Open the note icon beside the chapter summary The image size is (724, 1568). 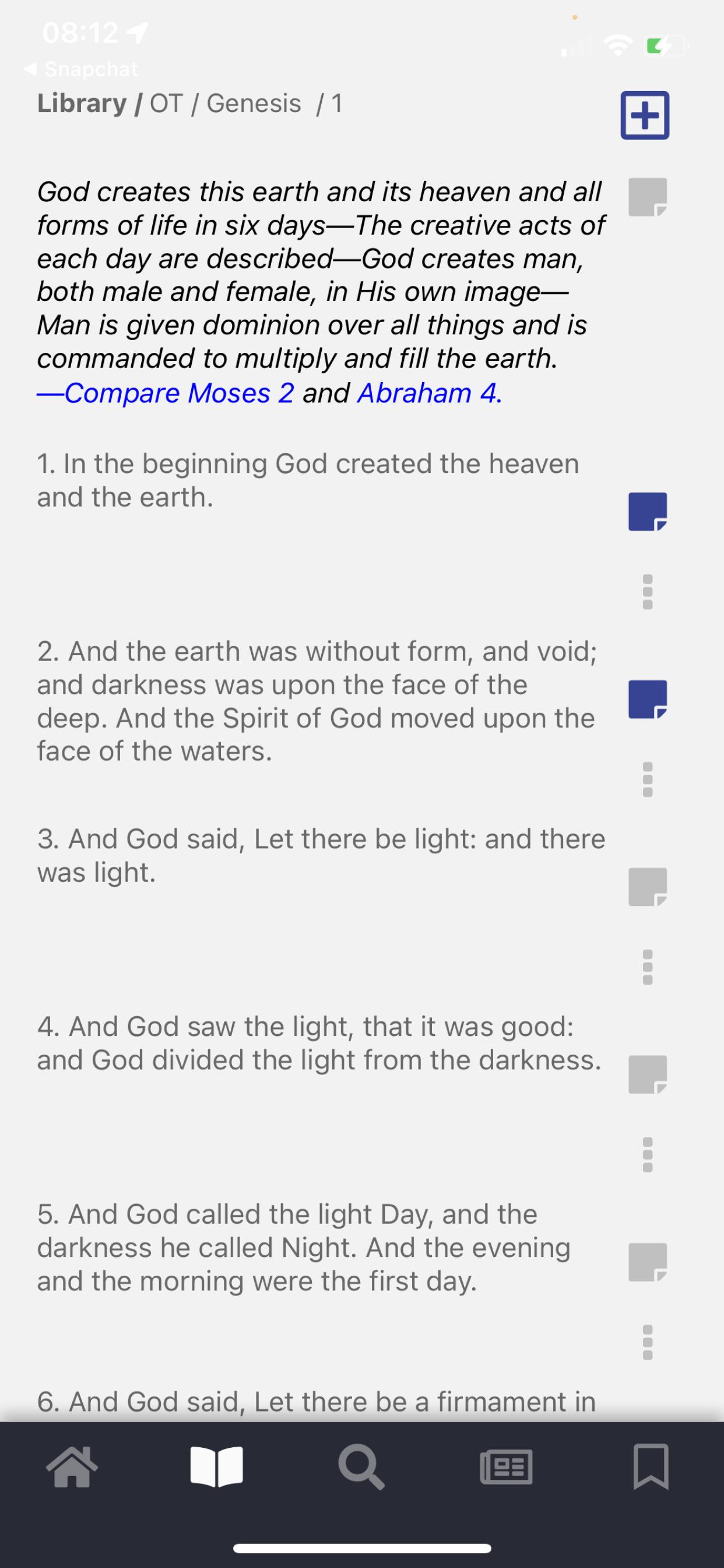[647, 197]
